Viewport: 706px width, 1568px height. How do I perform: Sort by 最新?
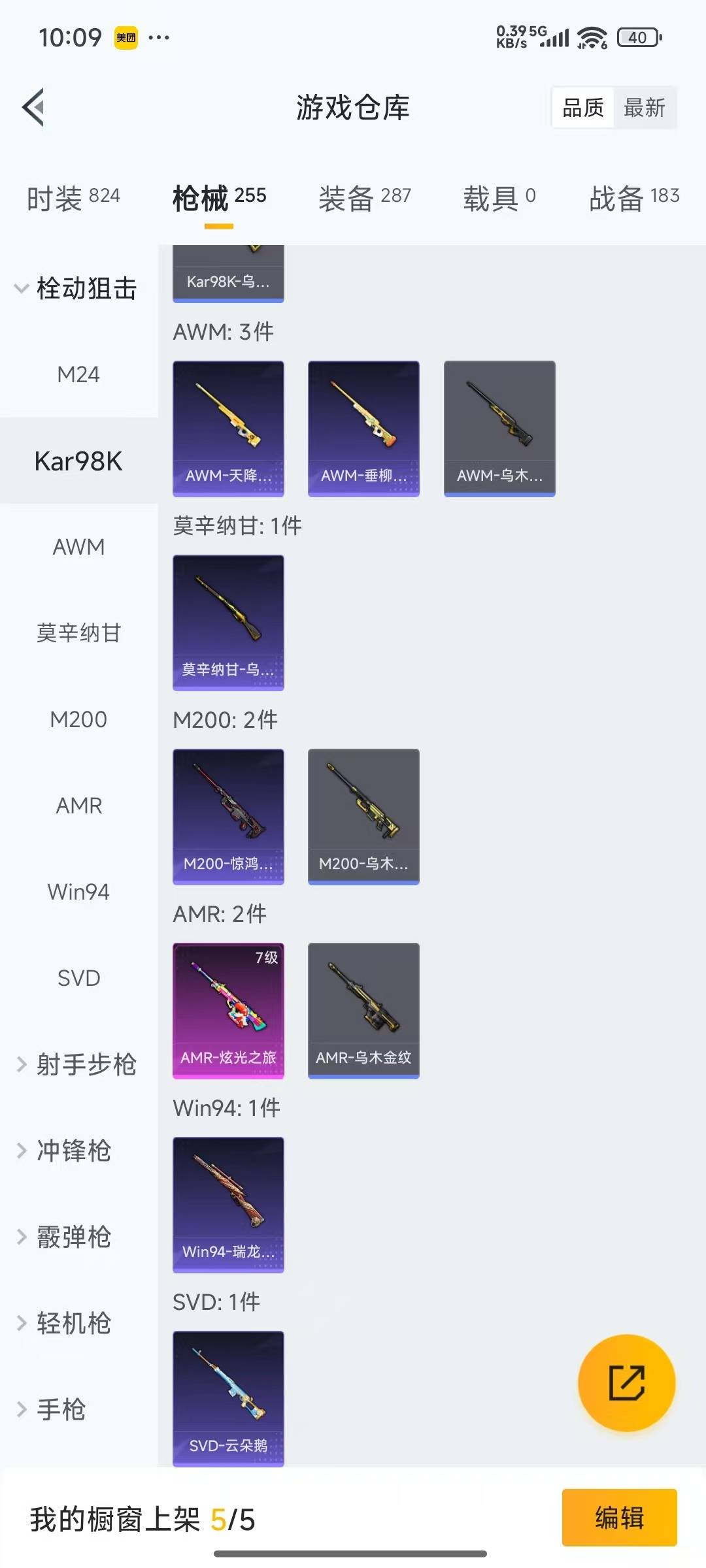click(644, 108)
